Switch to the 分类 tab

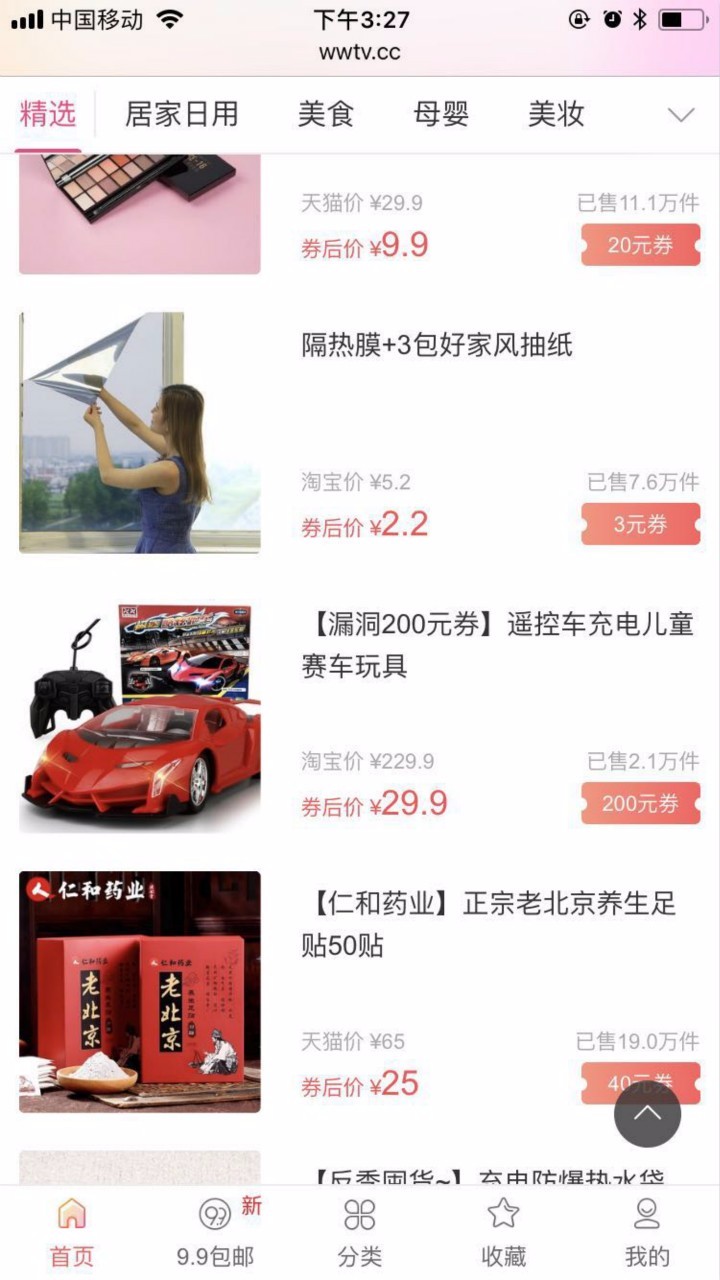360,1232
